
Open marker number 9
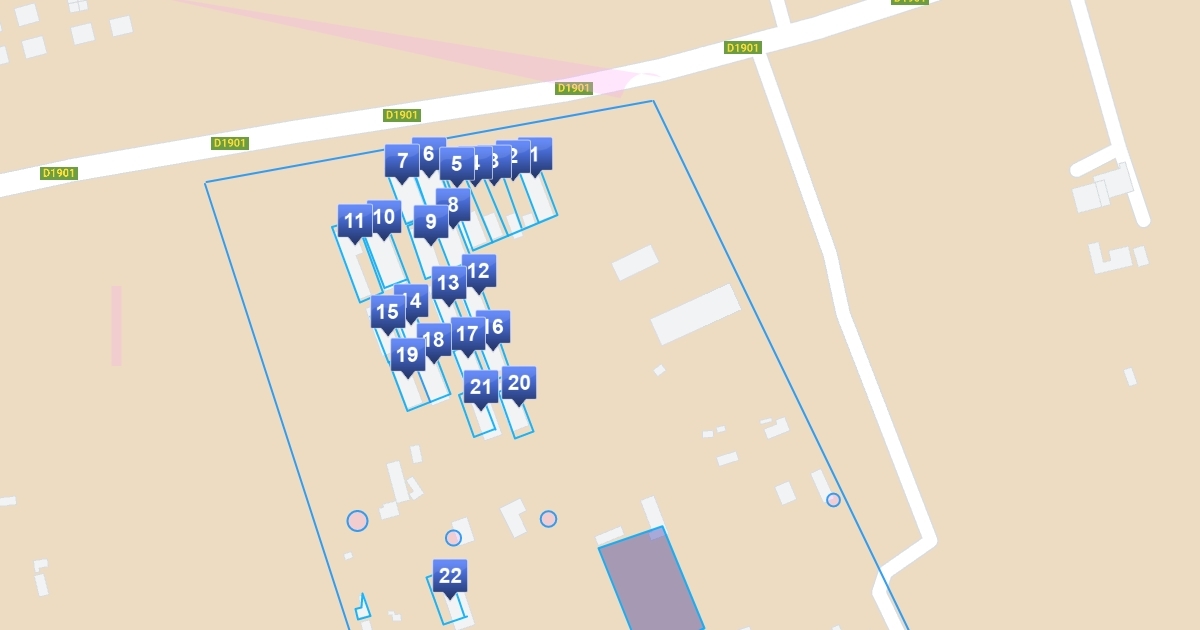(x=431, y=221)
